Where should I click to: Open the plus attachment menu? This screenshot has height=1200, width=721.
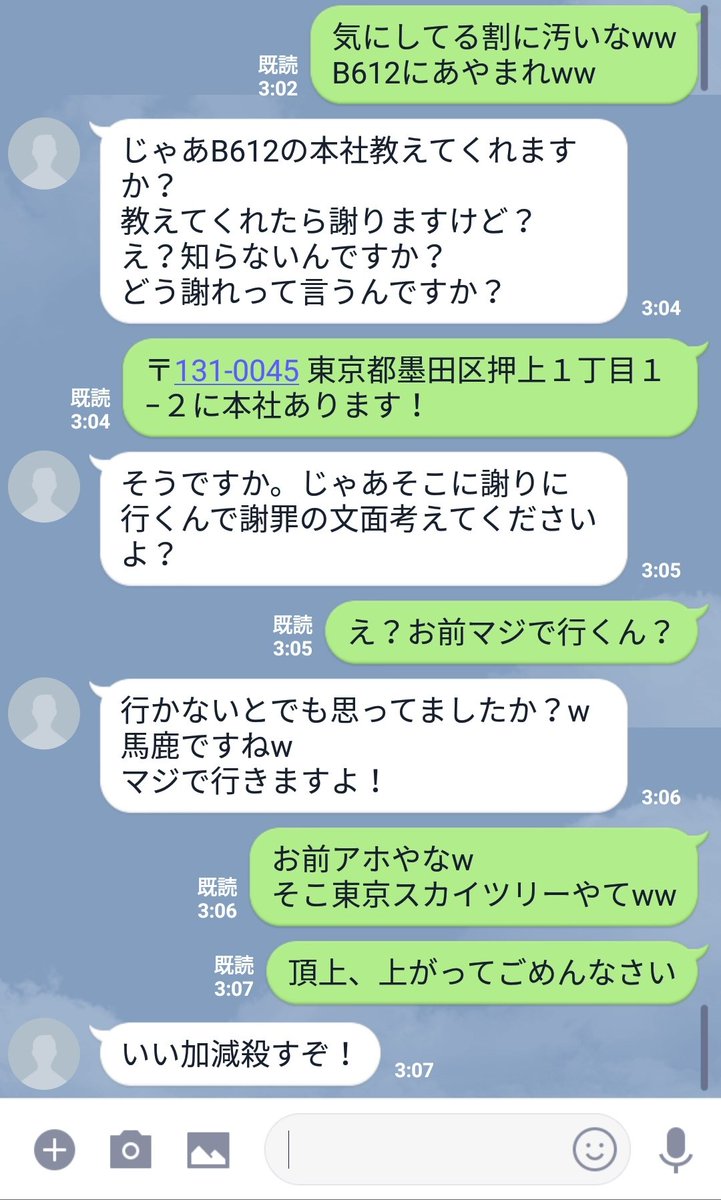click(x=55, y=1150)
